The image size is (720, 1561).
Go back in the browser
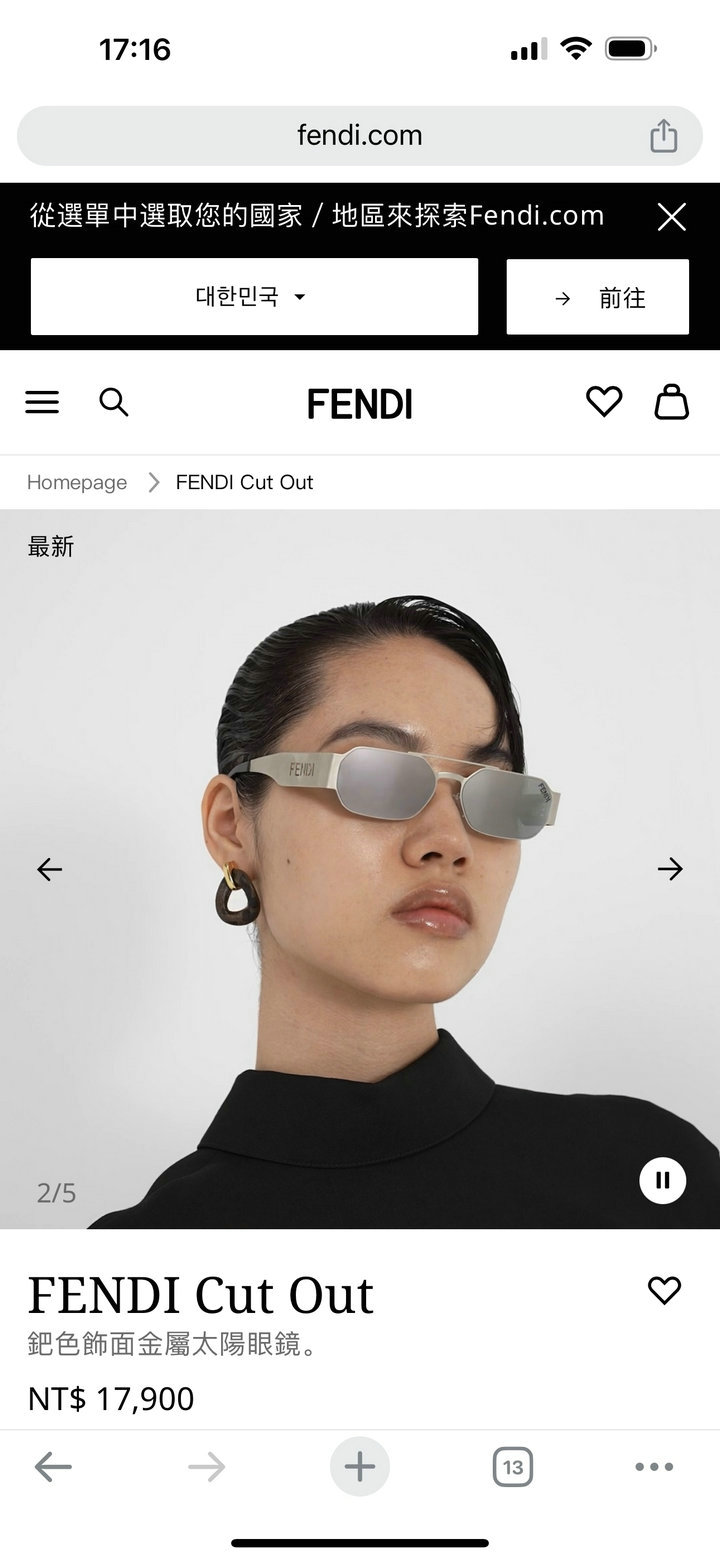pos(53,1467)
